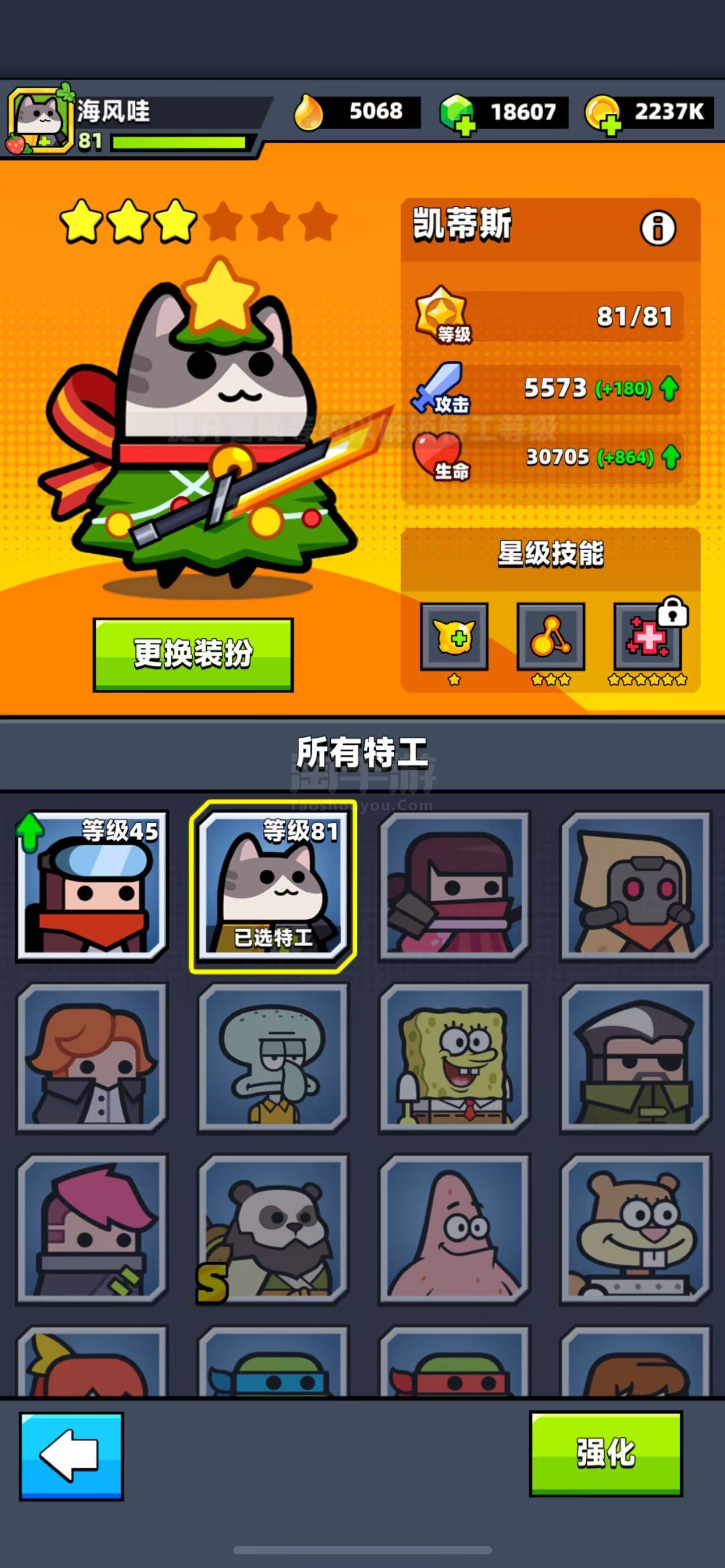Viewport: 725px width, 1568px height.
Task: Open the info icon next to 凯蒂斯
Action: (658, 229)
